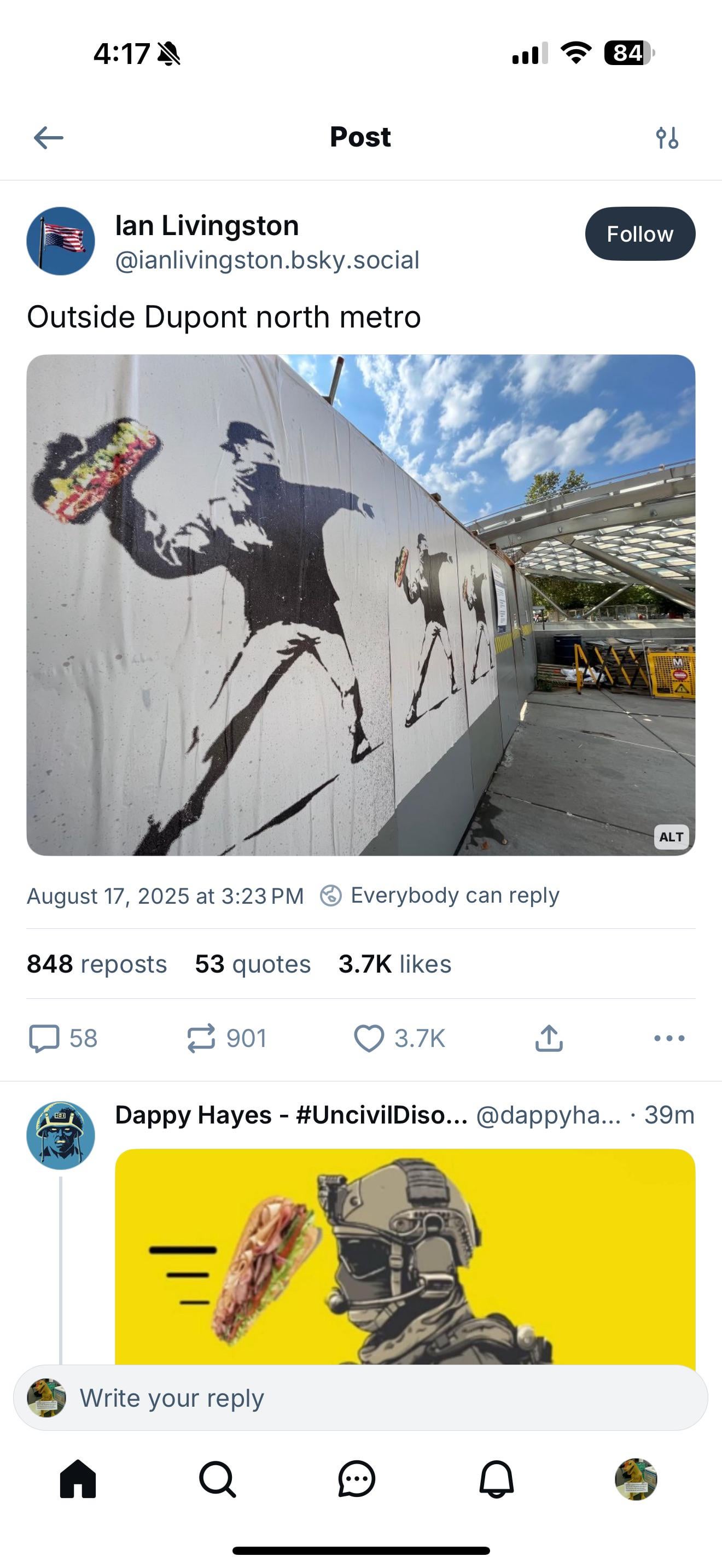View the 848 reposts list
Viewport: 722px width, 1568px height.
point(97,964)
